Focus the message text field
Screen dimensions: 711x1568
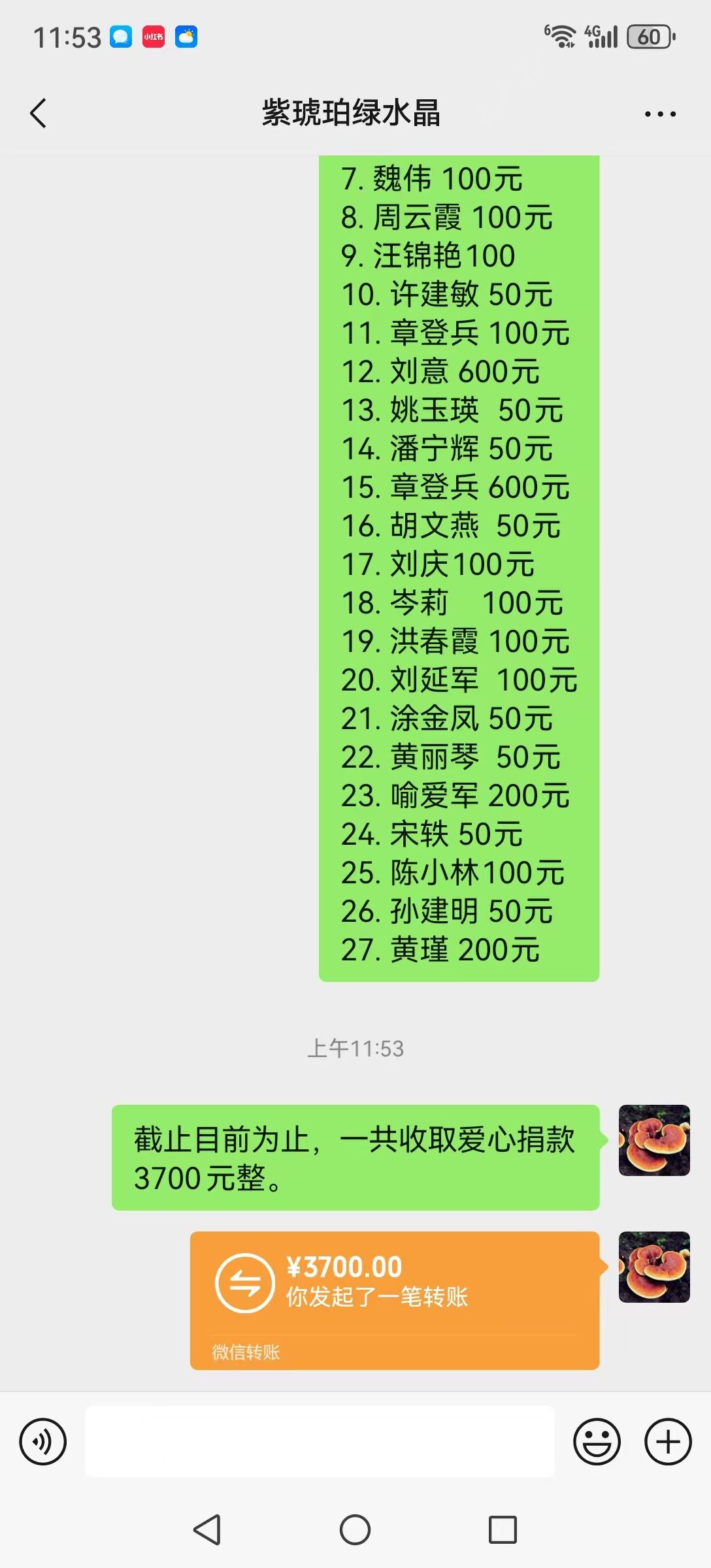pos(320,1441)
